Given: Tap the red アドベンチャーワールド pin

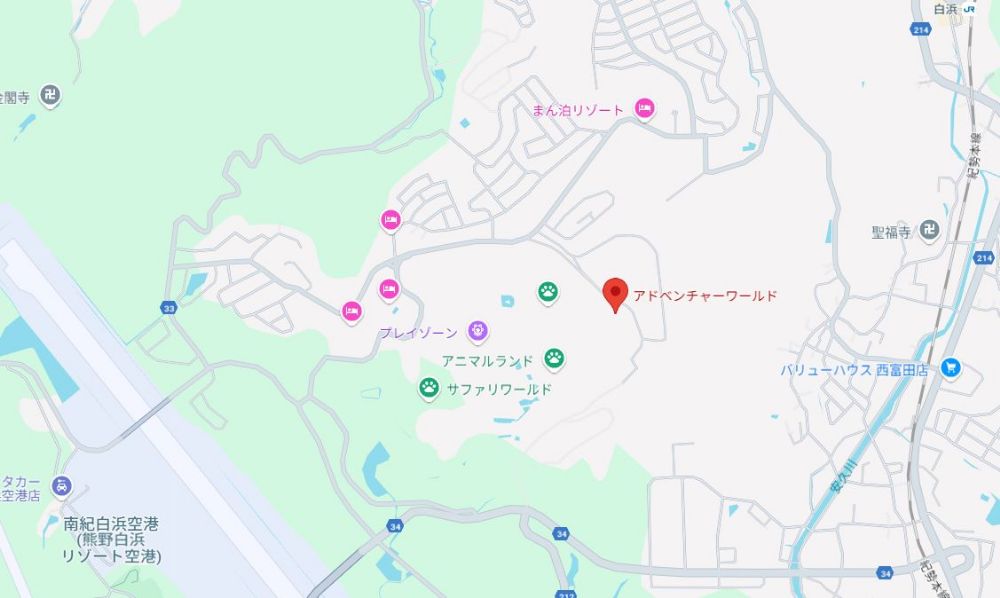Looking at the screenshot, I should 615,294.
